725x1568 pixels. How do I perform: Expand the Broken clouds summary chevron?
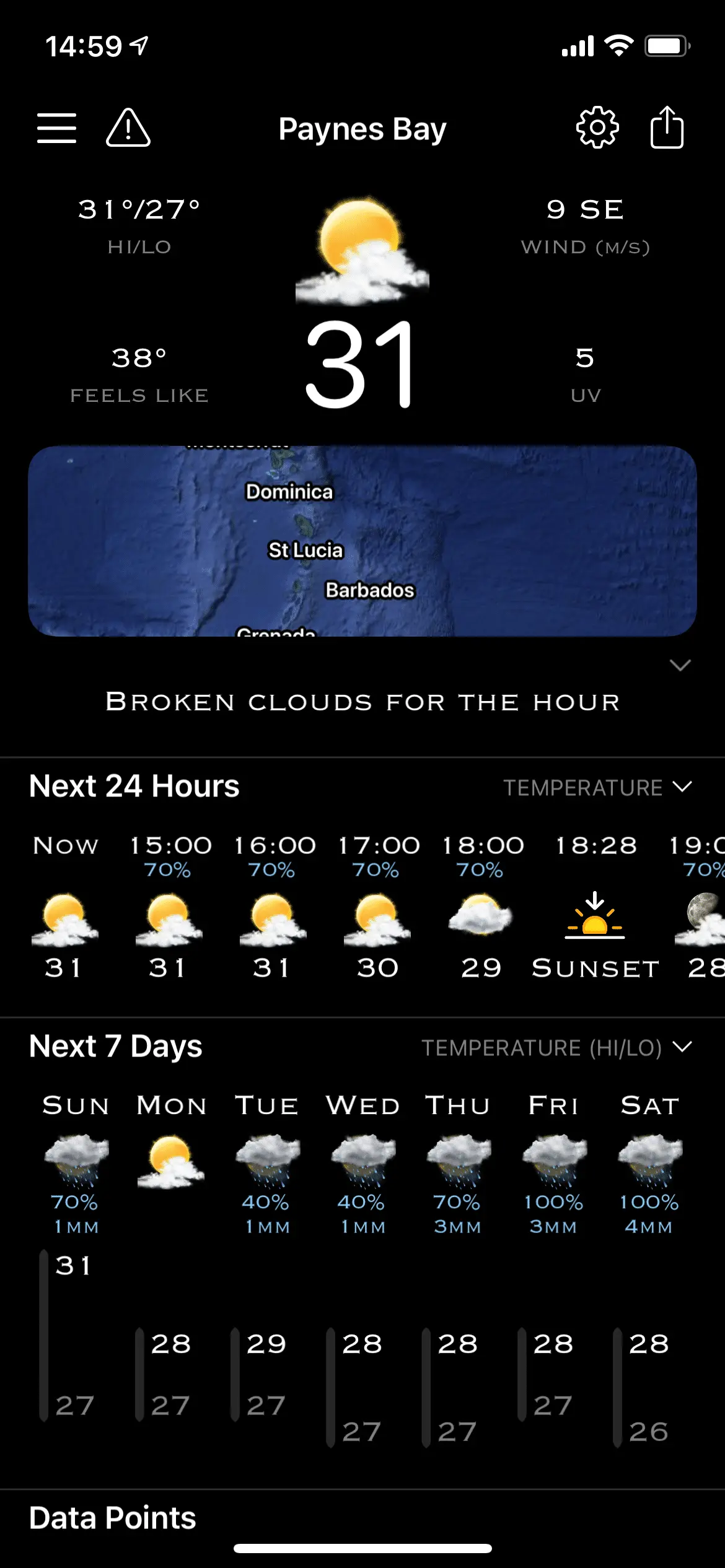point(680,666)
